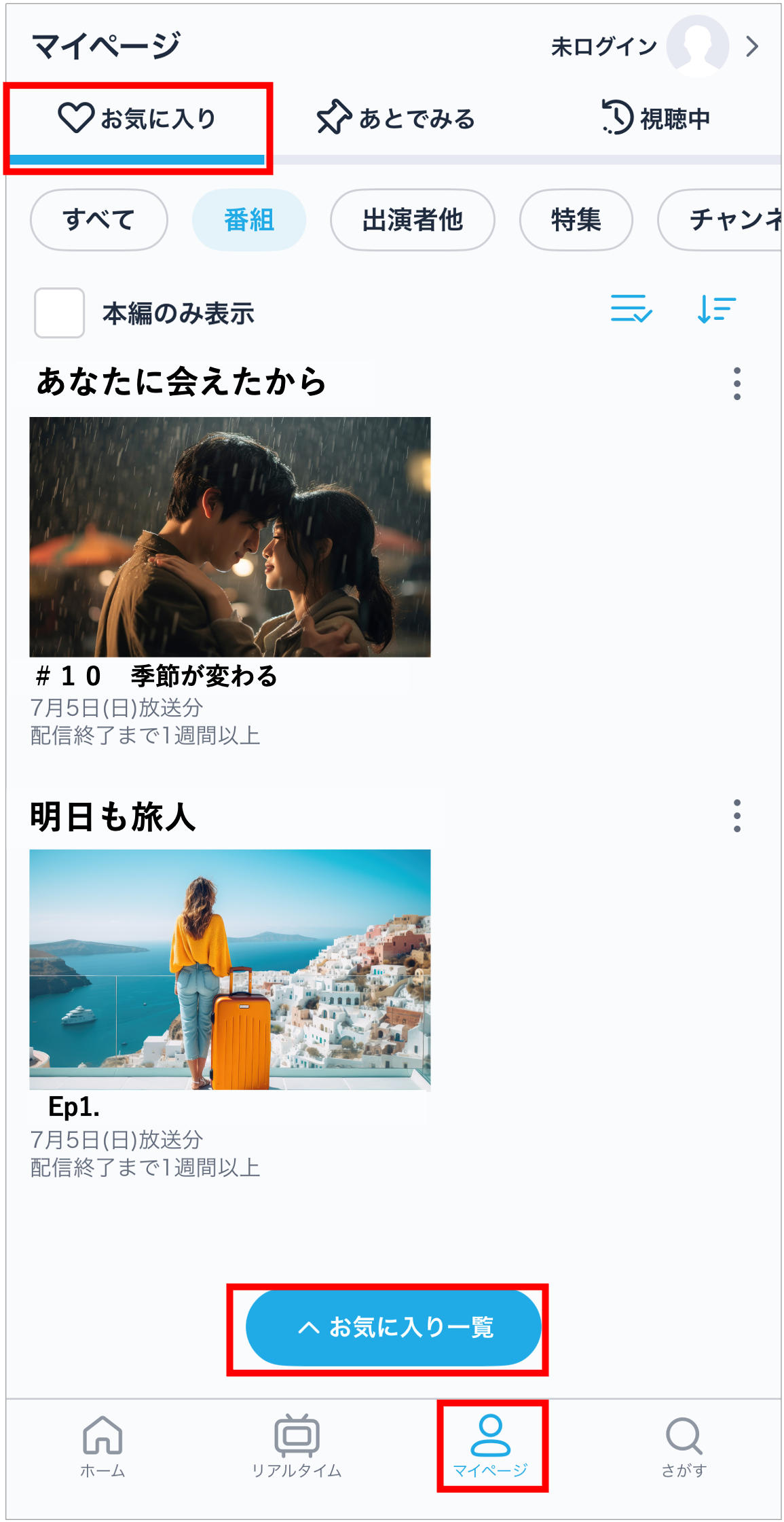
Task: Select the 出演者他 filter chip
Action: (412, 219)
